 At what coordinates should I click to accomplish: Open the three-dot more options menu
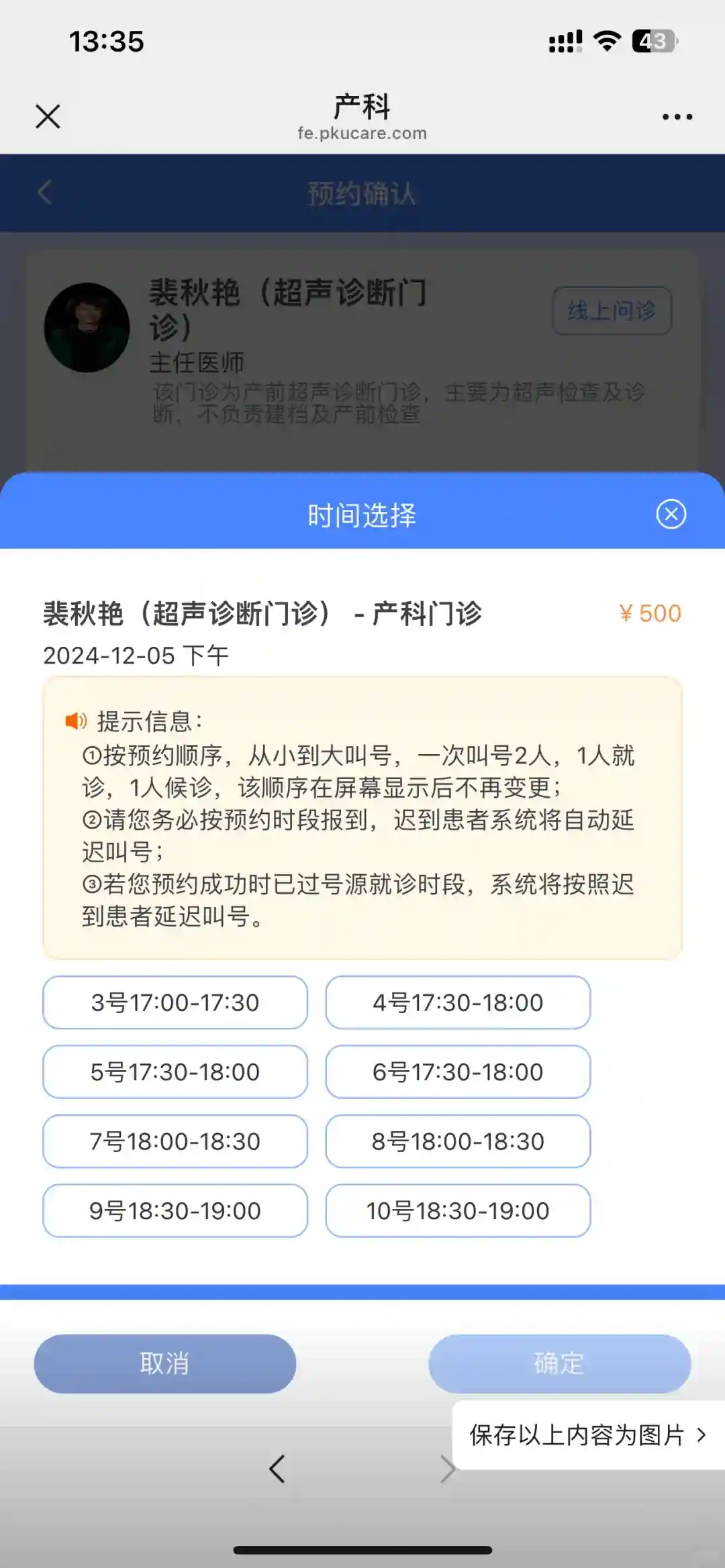pos(677,117)
